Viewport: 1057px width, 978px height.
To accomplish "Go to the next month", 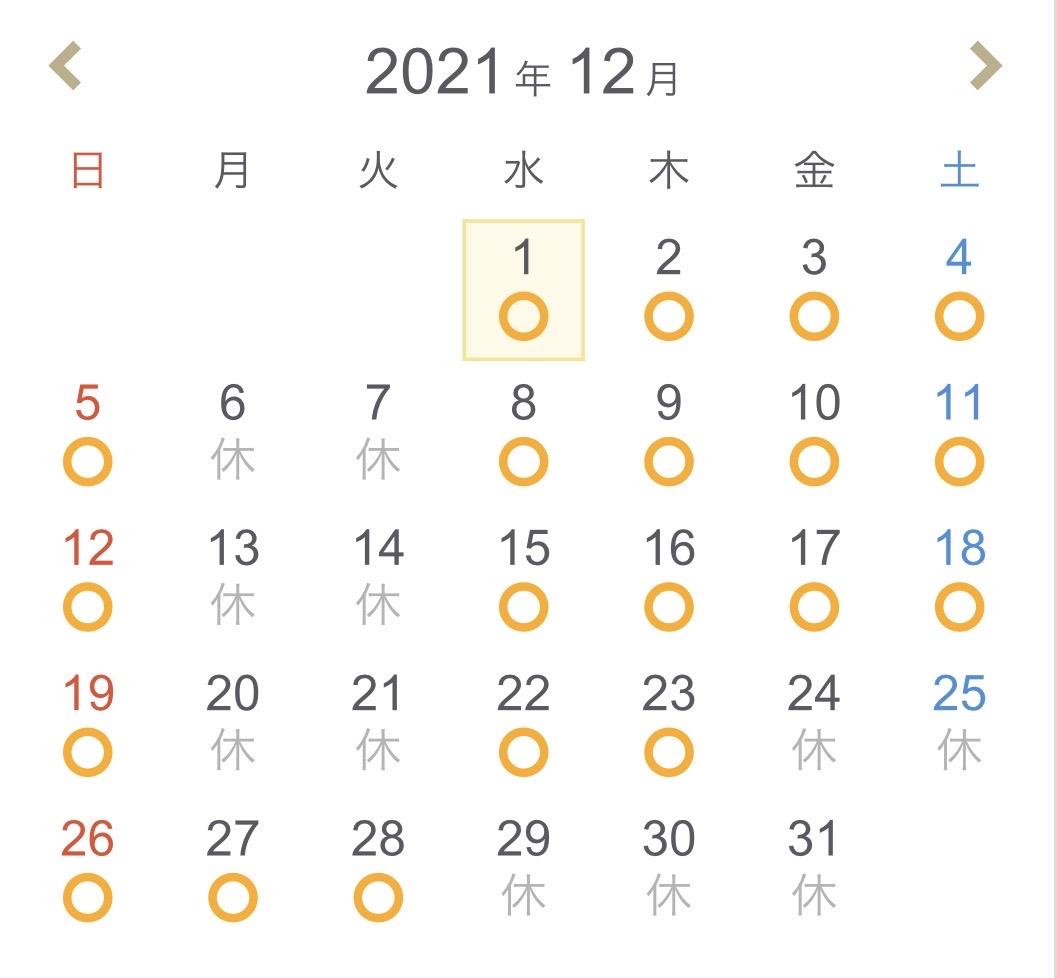I will [985, 68].
